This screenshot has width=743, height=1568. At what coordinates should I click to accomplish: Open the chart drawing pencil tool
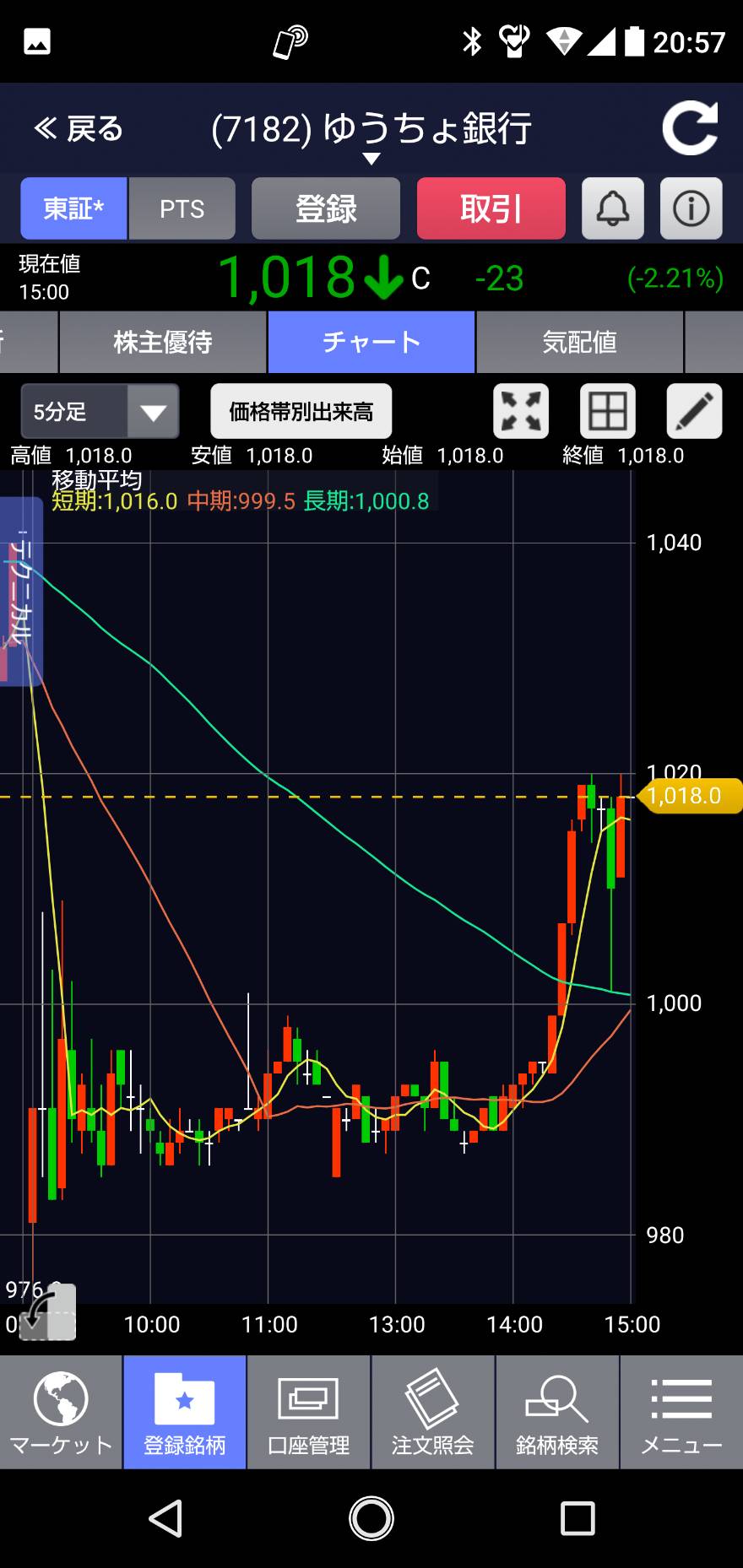tap(694, 411)
